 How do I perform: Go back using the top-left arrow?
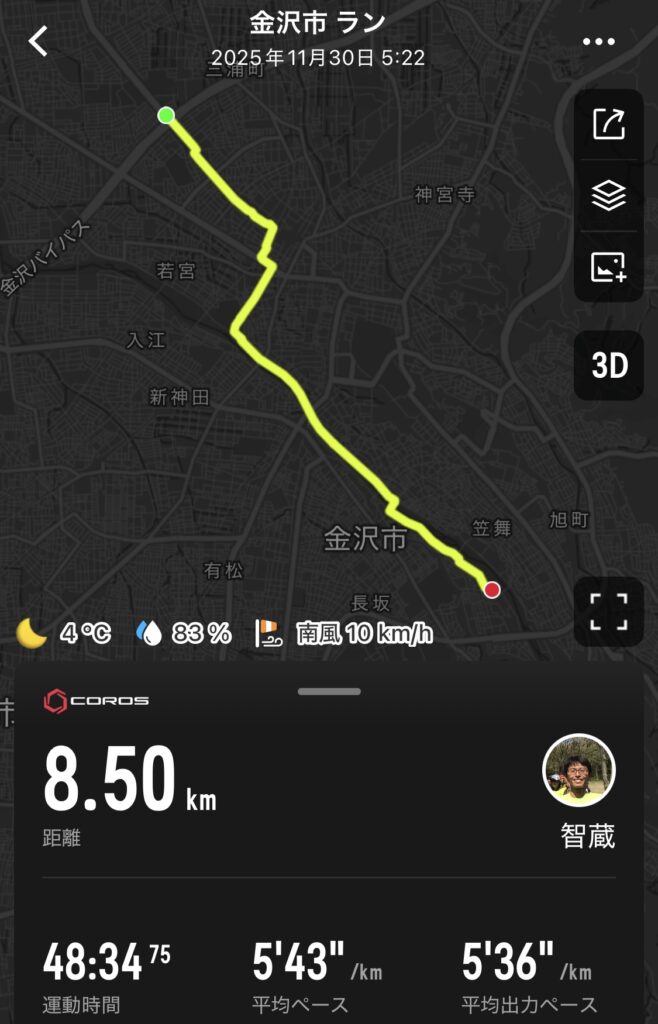pos(38,41)
